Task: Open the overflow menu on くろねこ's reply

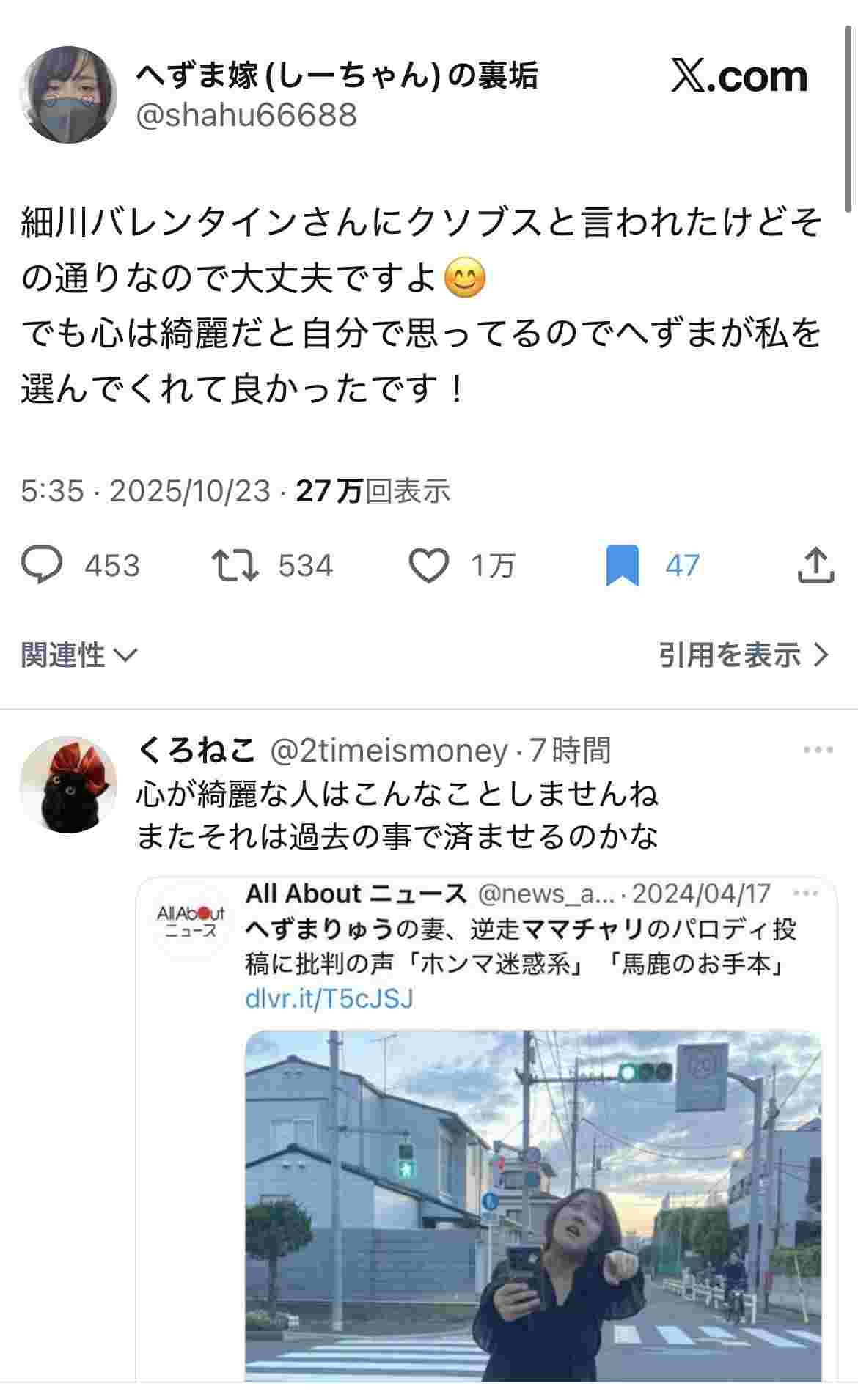Action: tap(818, 750)
